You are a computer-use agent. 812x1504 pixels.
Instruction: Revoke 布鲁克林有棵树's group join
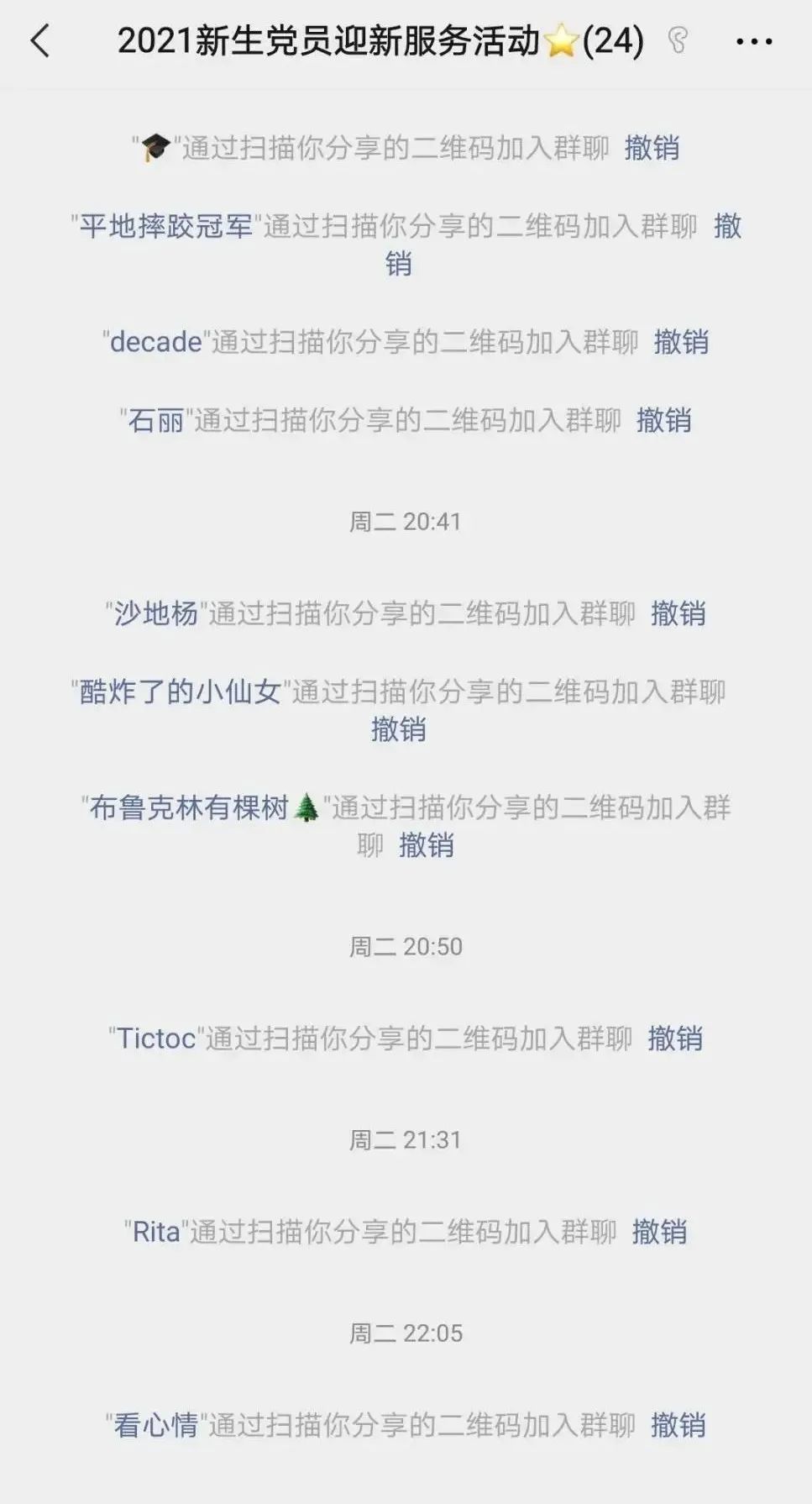426,845
